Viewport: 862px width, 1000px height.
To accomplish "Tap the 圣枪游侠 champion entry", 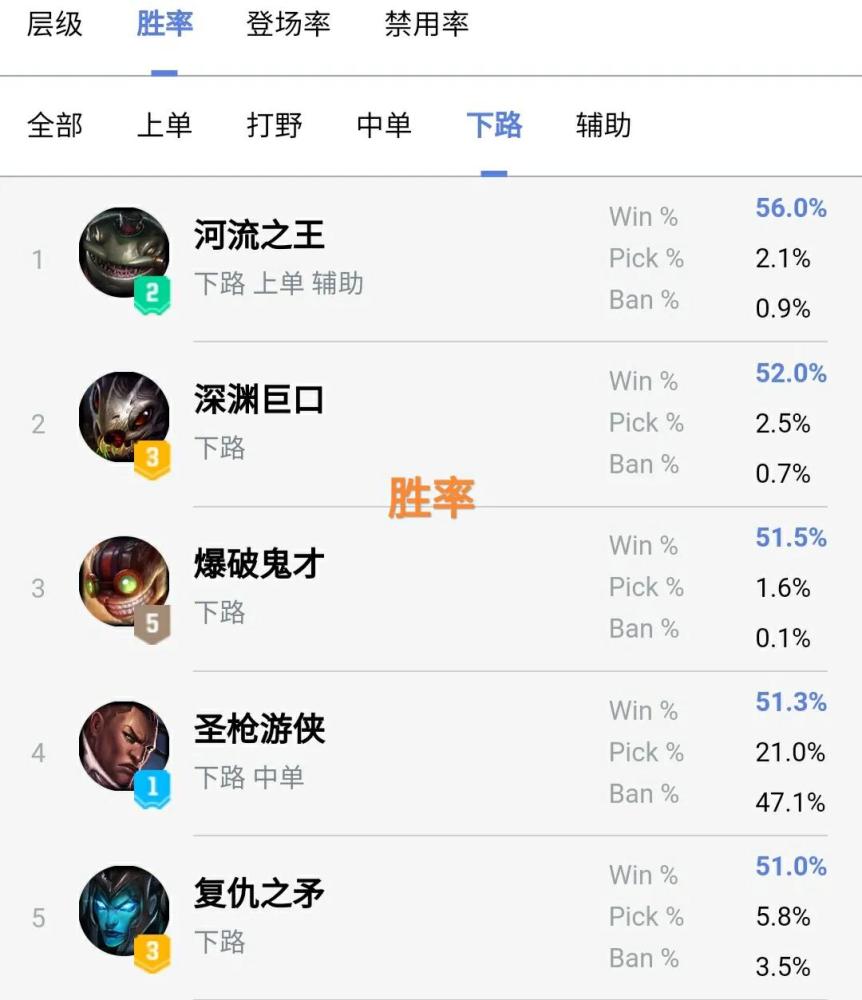I will point(259,730).
